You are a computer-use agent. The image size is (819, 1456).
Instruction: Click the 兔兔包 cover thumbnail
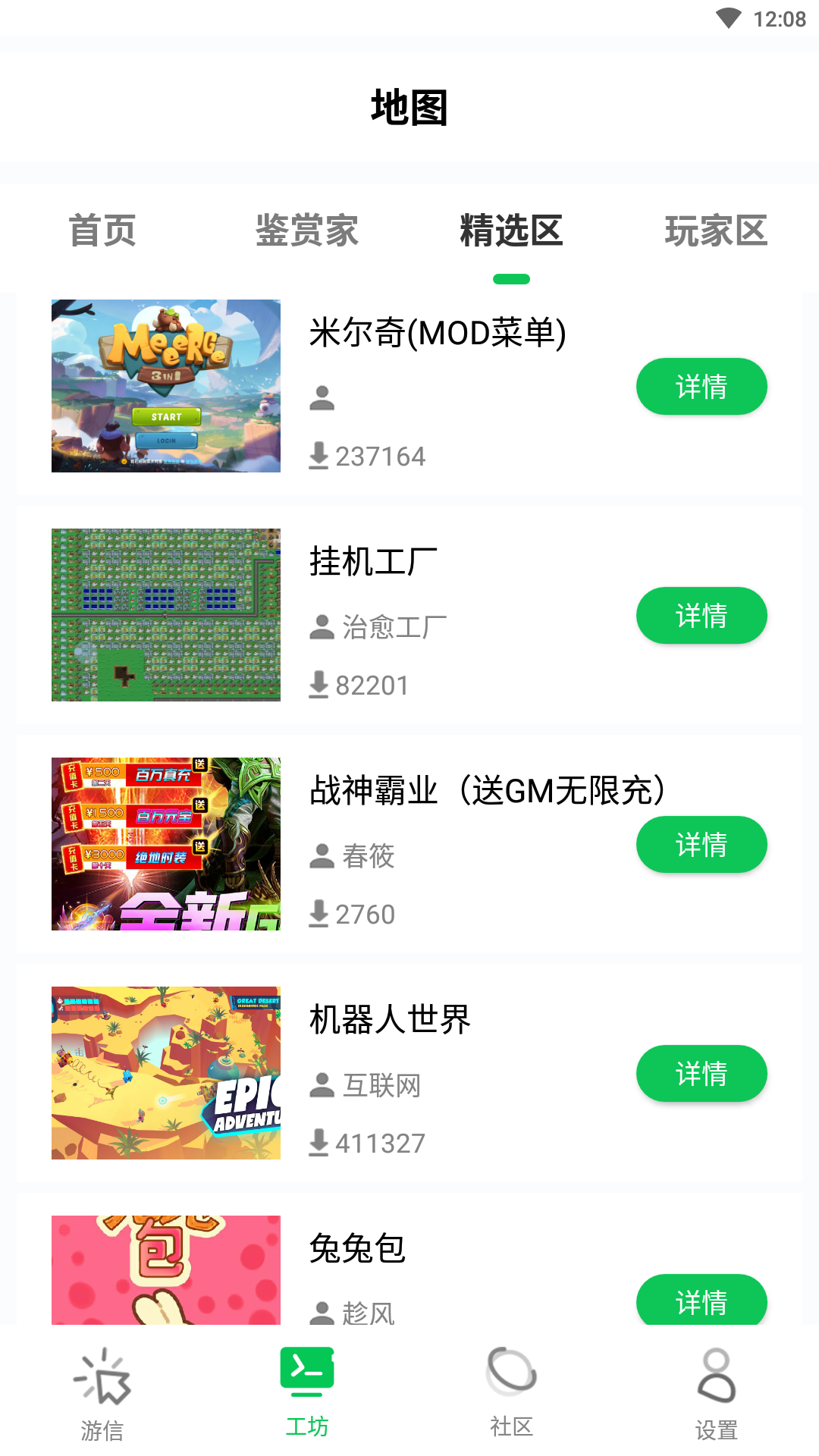pos(165,1270)
